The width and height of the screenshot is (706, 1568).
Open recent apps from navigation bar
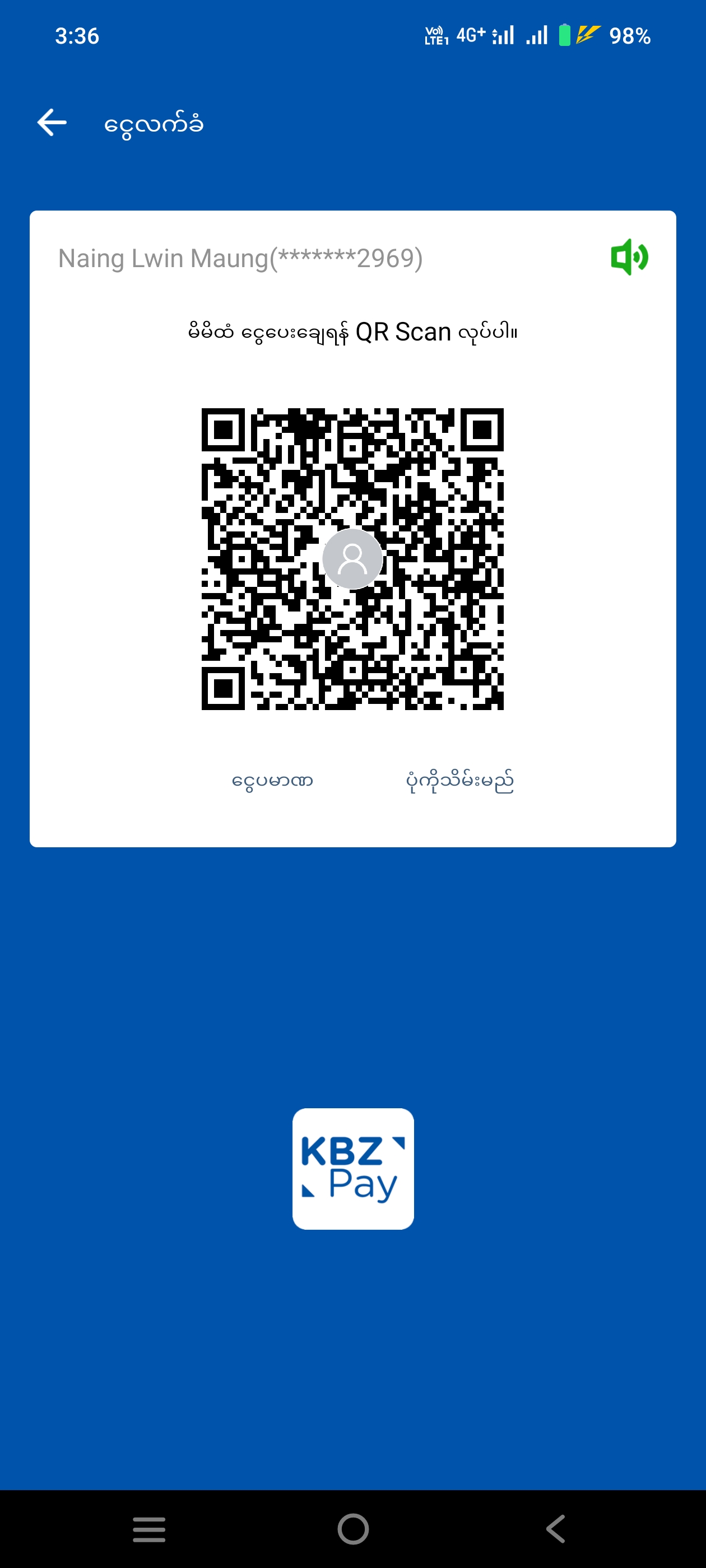pyautogui.click(x=149, y=1528)
